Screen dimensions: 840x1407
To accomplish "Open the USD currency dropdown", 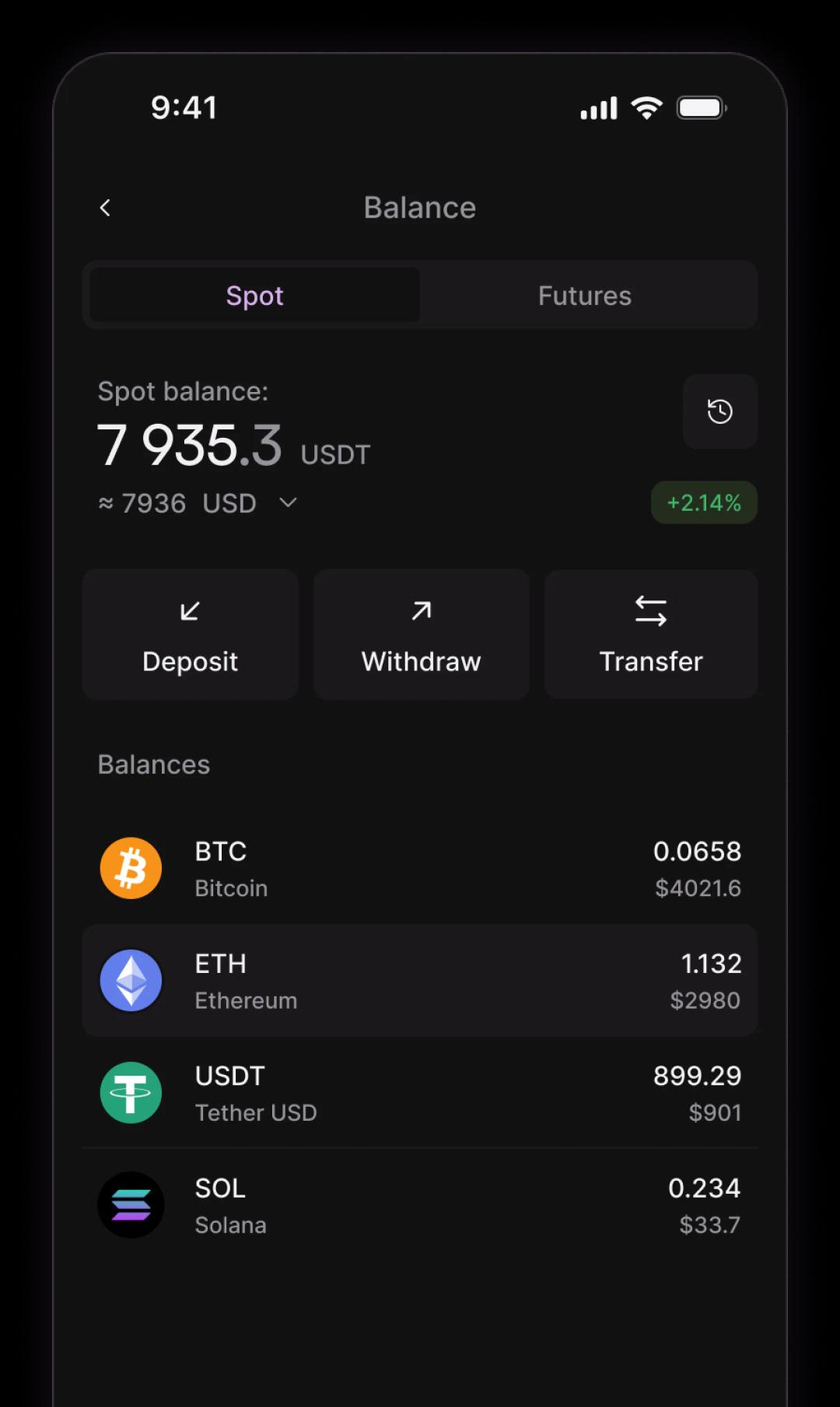I will coord(287,503).
